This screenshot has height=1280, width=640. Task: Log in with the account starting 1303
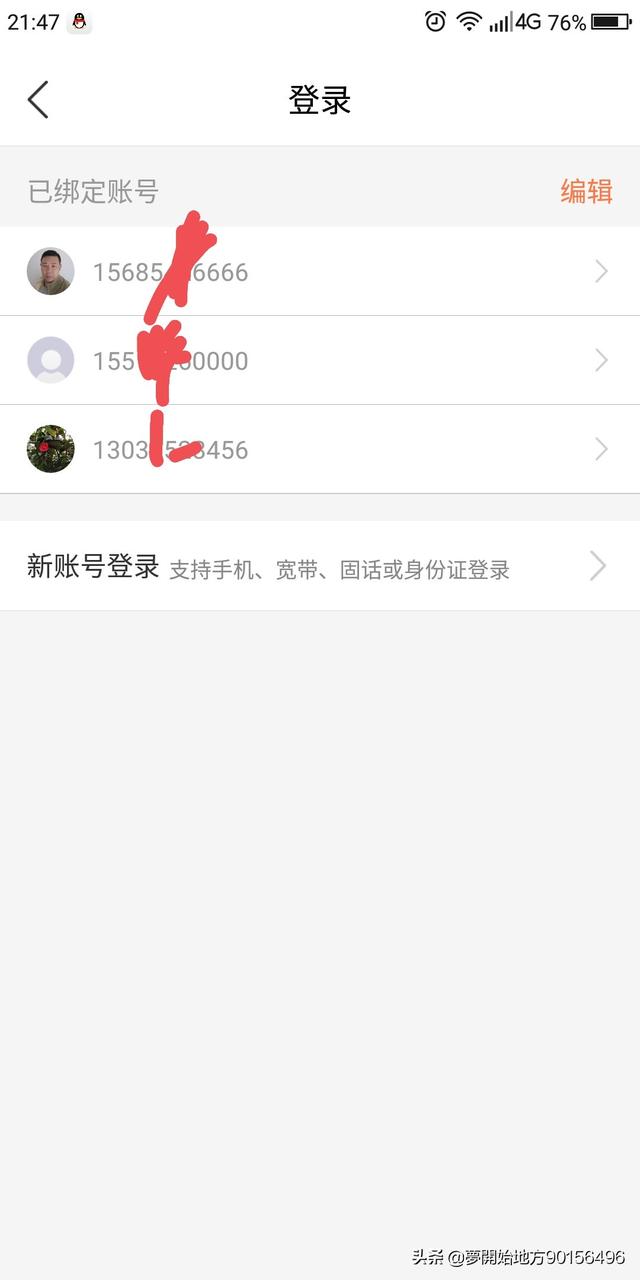tap(318, 449)
